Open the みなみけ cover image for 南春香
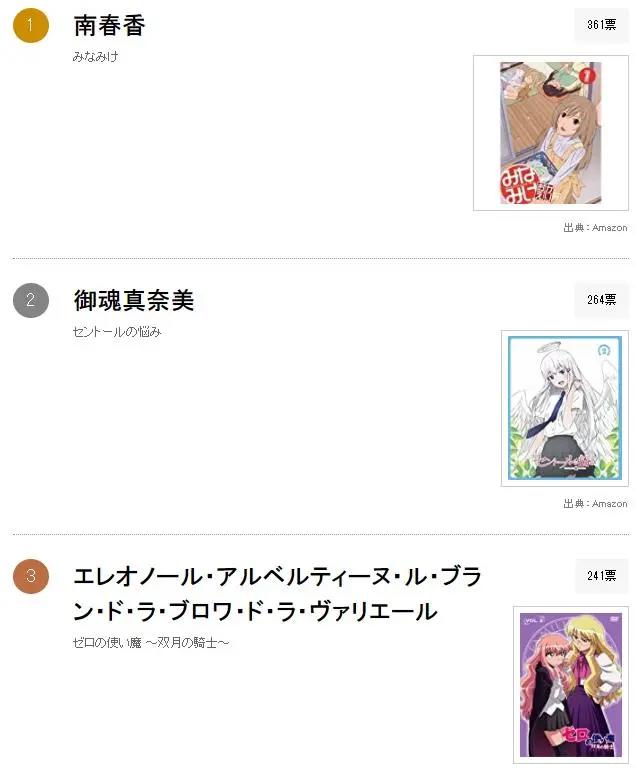 coord(550,133)
